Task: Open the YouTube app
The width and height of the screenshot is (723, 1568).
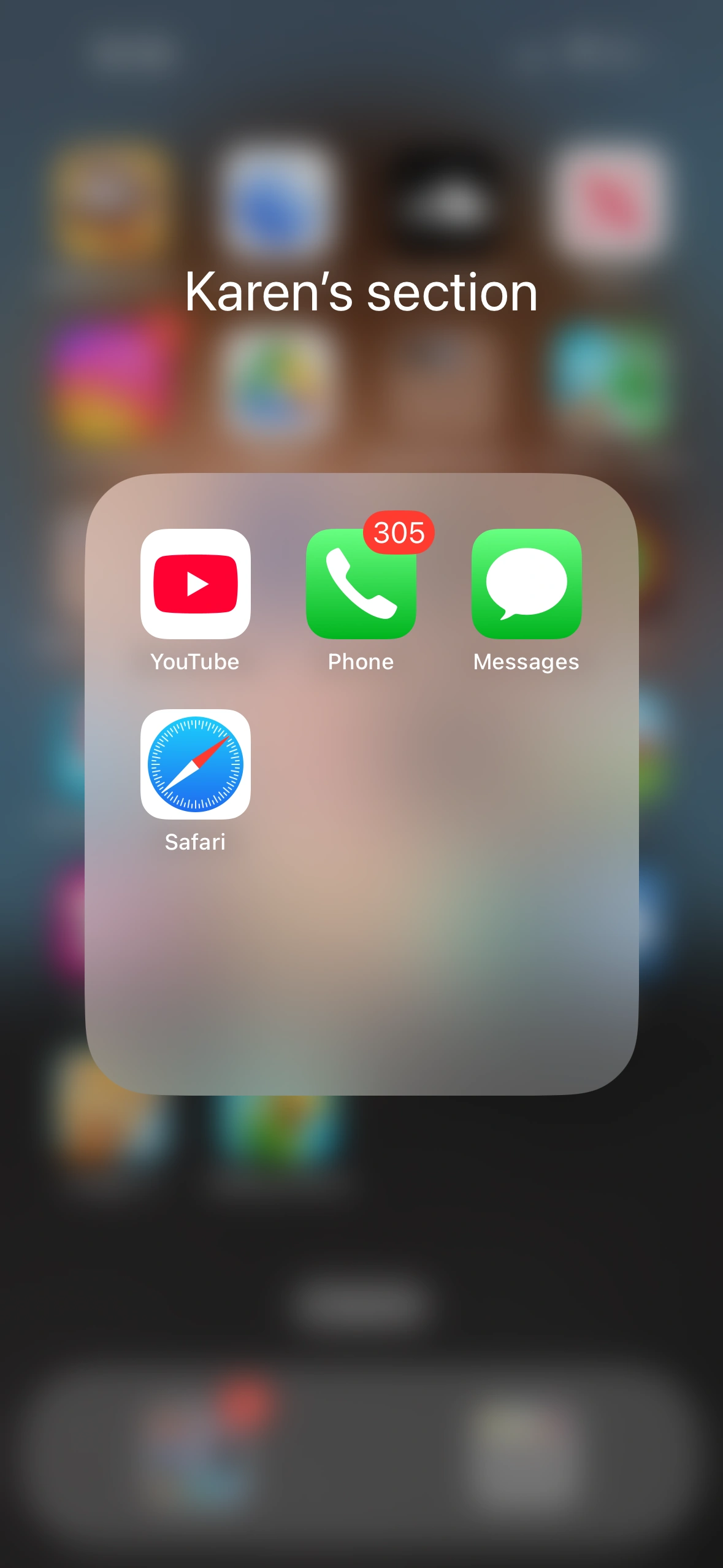Action: (196, 583)
